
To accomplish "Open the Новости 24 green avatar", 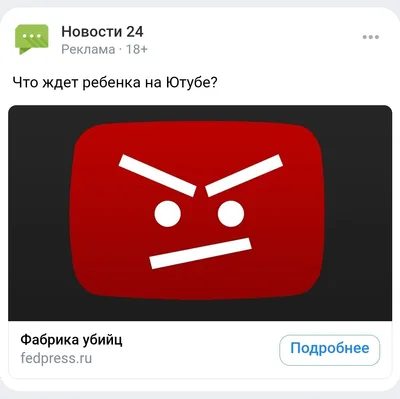I will (32, 39).
